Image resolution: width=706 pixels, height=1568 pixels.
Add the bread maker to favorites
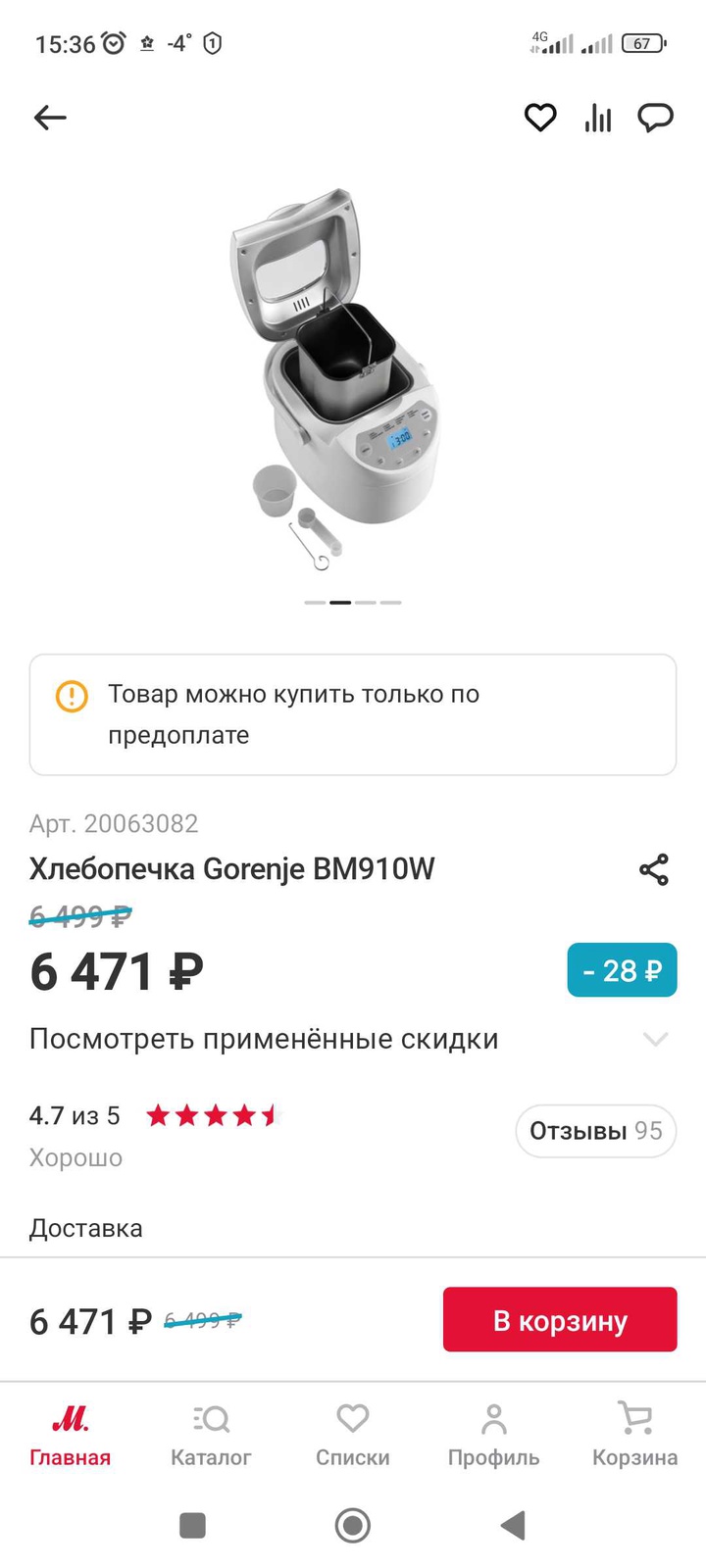[x=539, y=119]
